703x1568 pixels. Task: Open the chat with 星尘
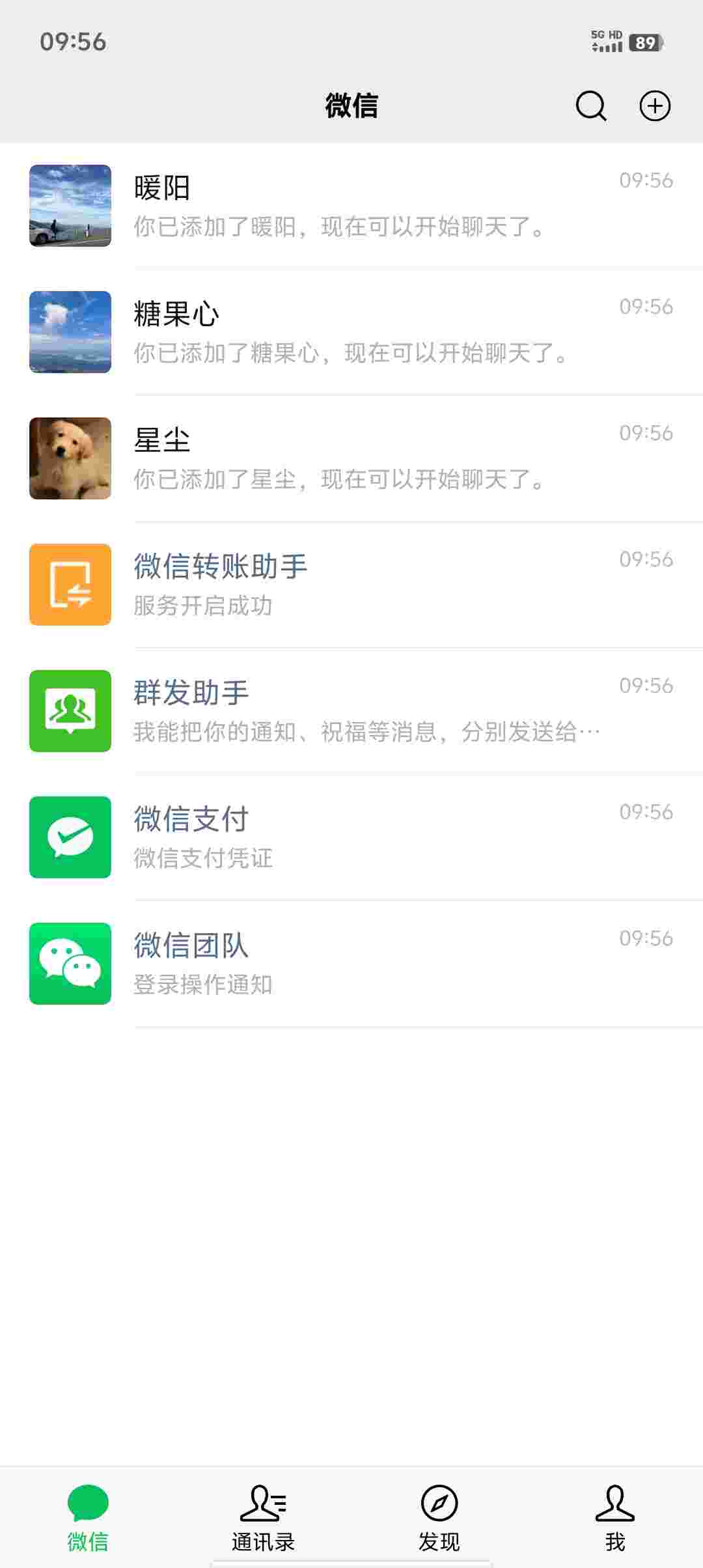(x=351, y=458)
